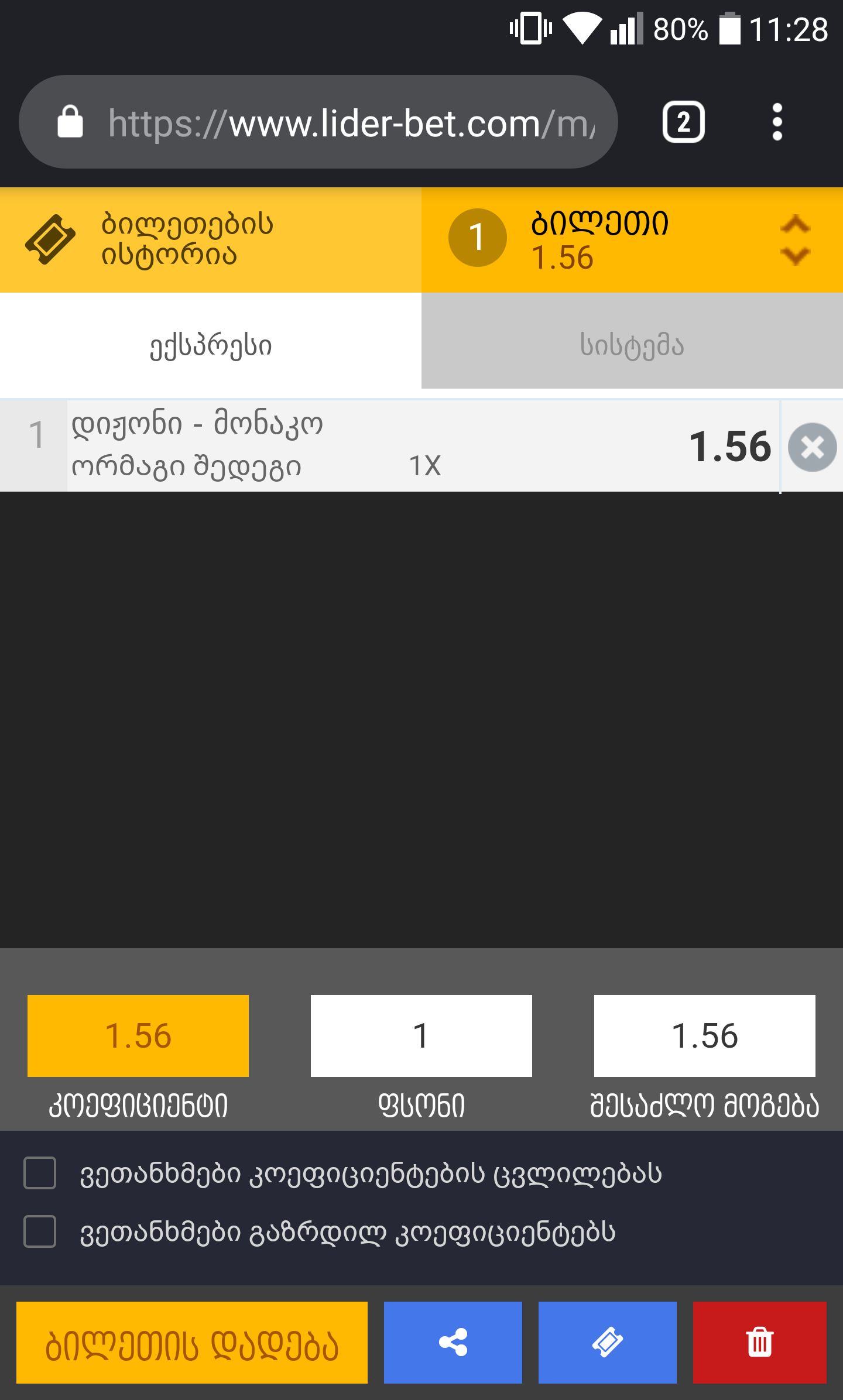Switch to the სისტემა tab
Screen dimensions: 843x1400
(x=632, y=345)
